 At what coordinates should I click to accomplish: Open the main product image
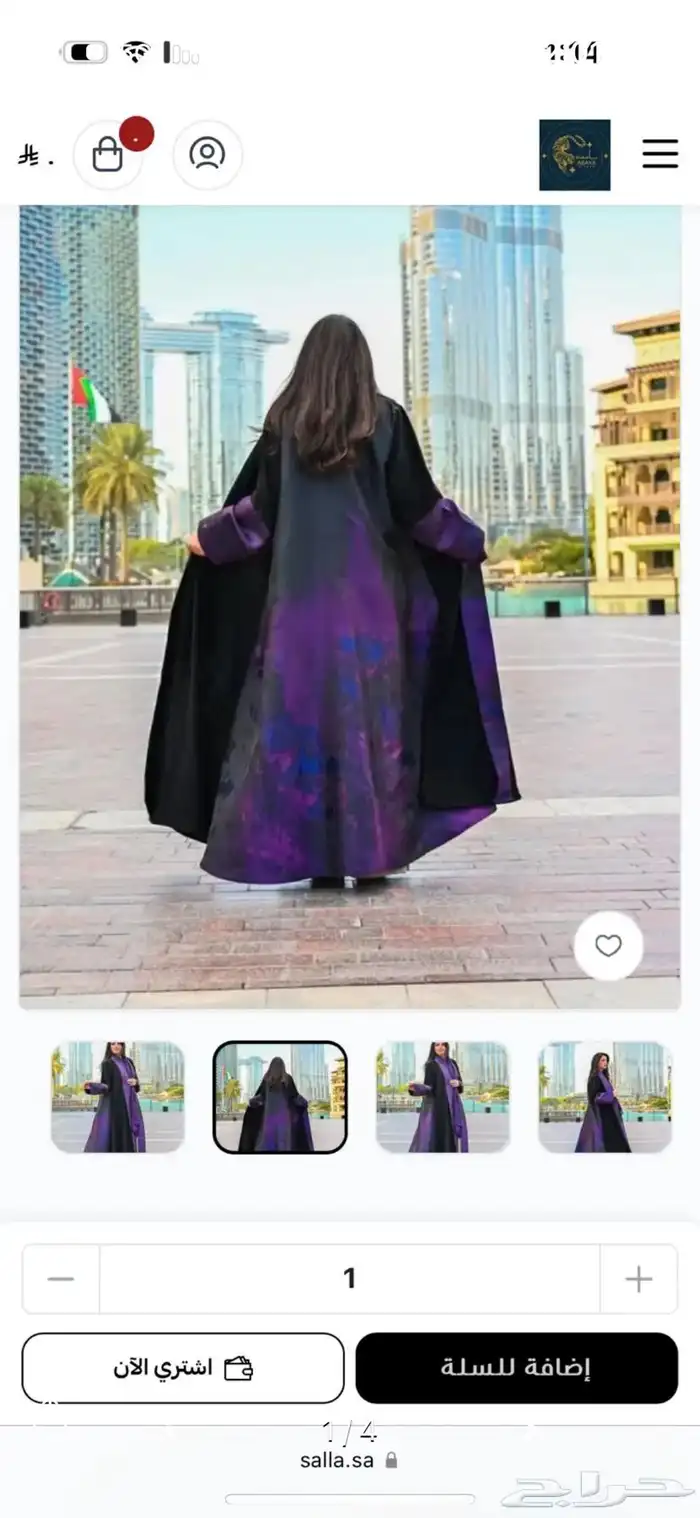click(x=350, y=600)
